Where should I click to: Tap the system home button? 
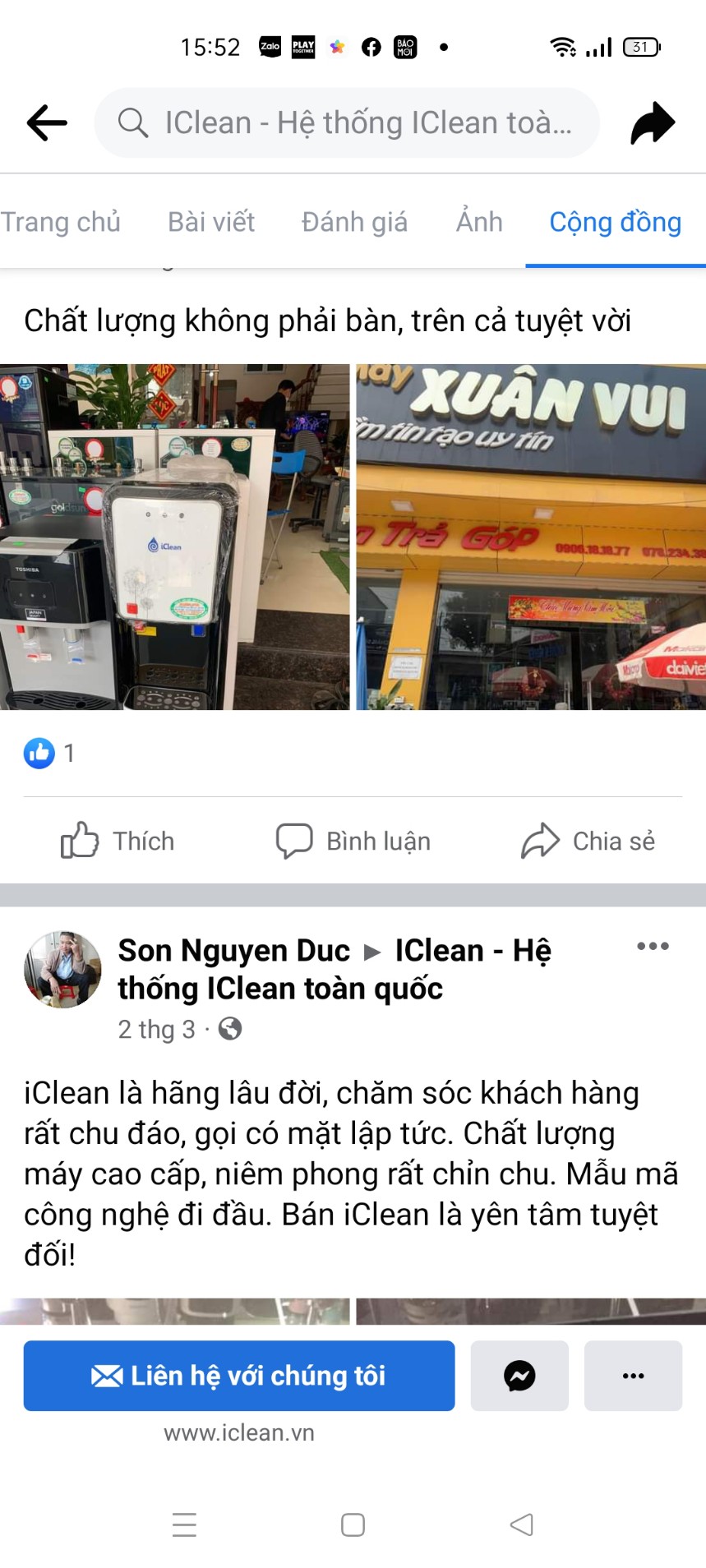(x=353, y=1525)
